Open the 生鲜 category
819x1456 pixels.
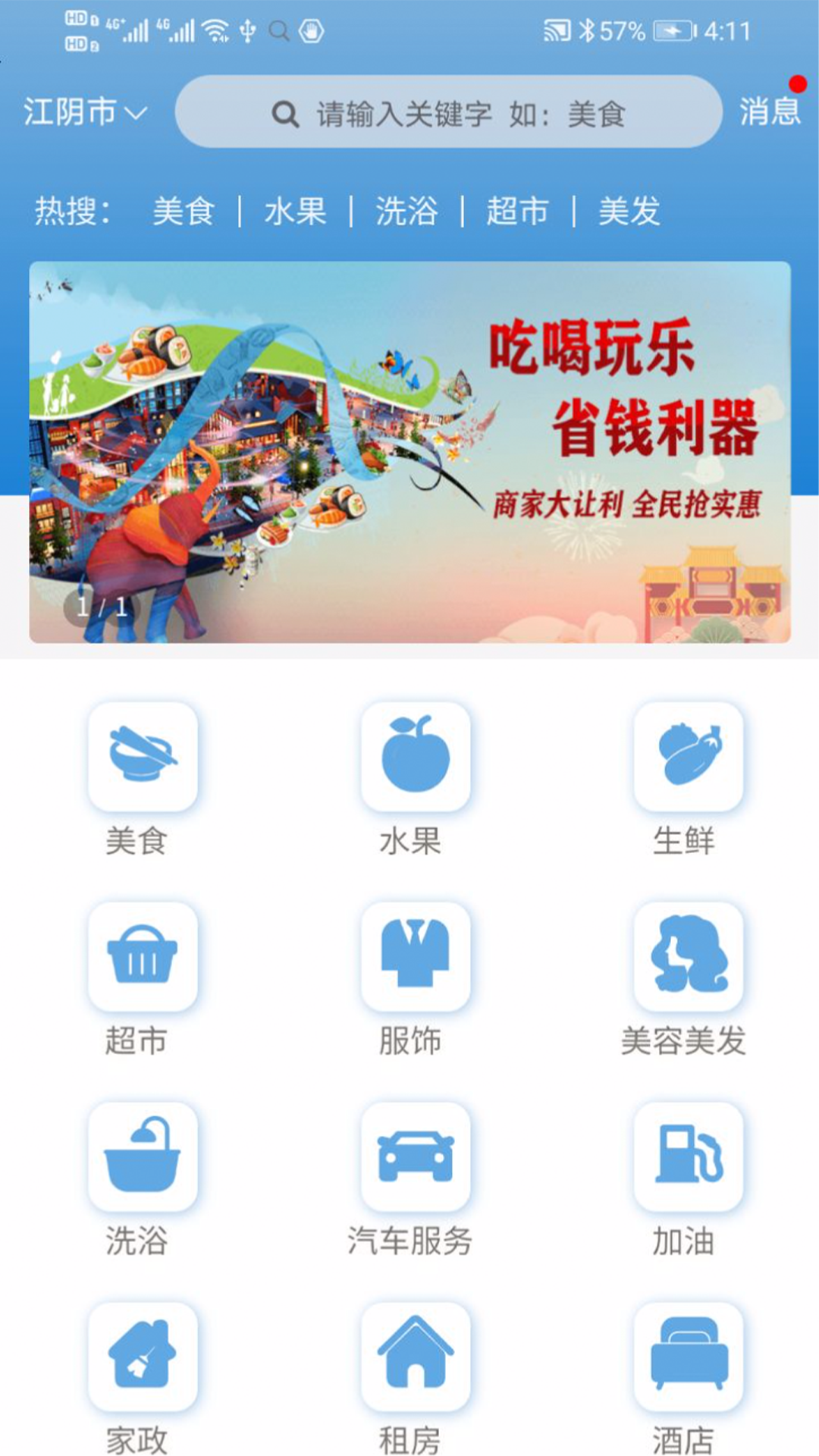click(x=689, y=756)
